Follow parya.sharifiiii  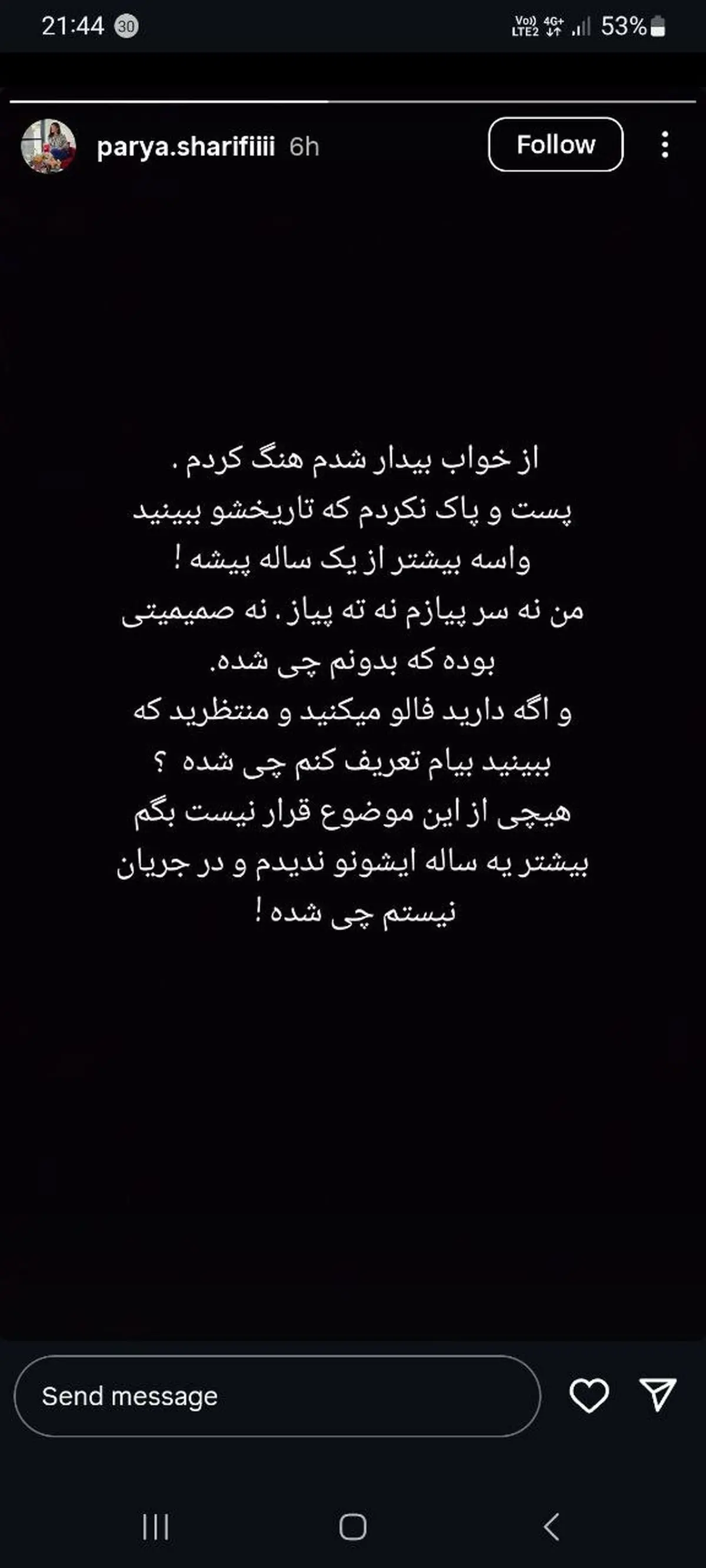coord(555,145)
